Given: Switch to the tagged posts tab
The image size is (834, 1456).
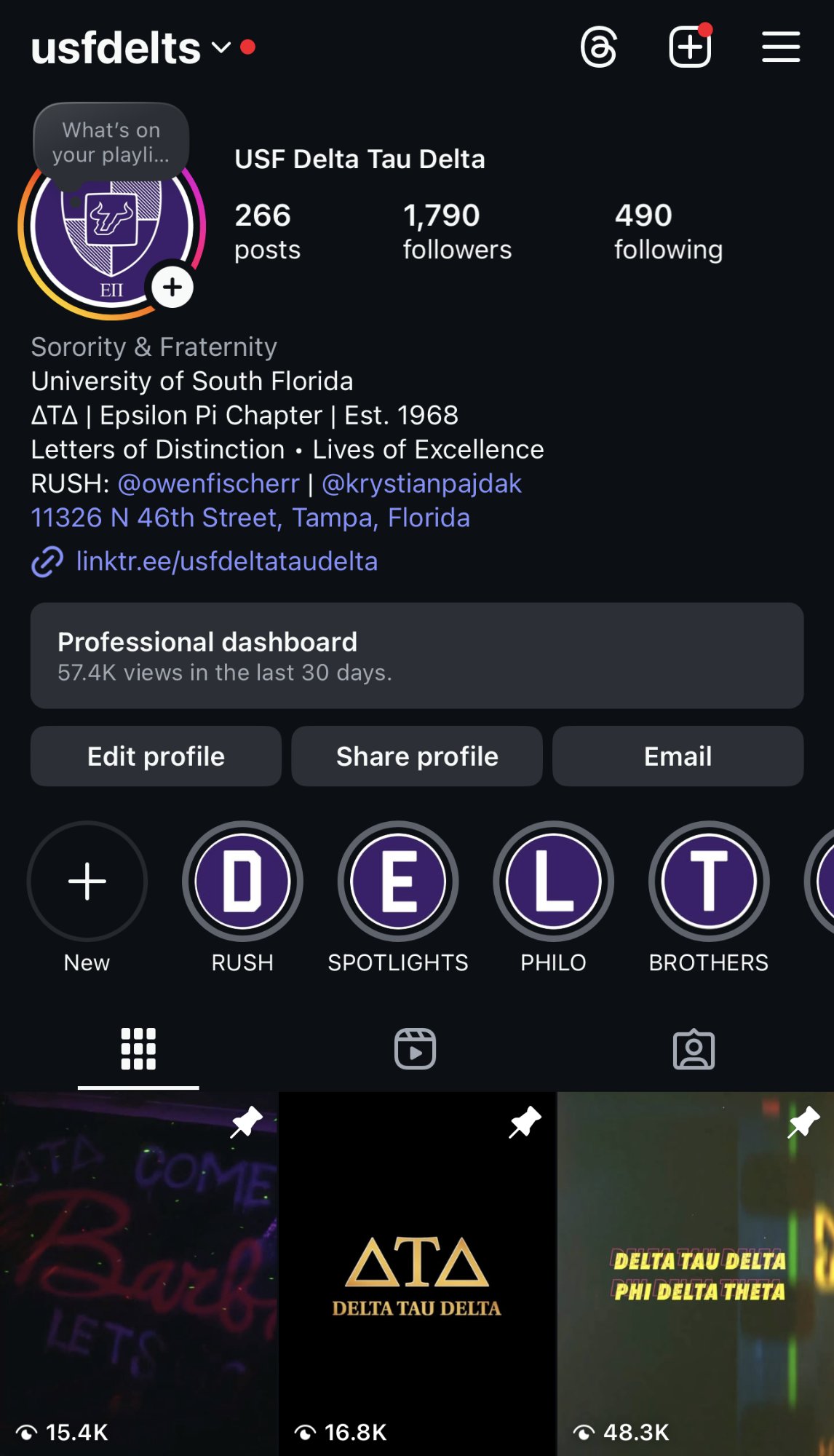Looking at the screenshot, I should [694, 1049].
